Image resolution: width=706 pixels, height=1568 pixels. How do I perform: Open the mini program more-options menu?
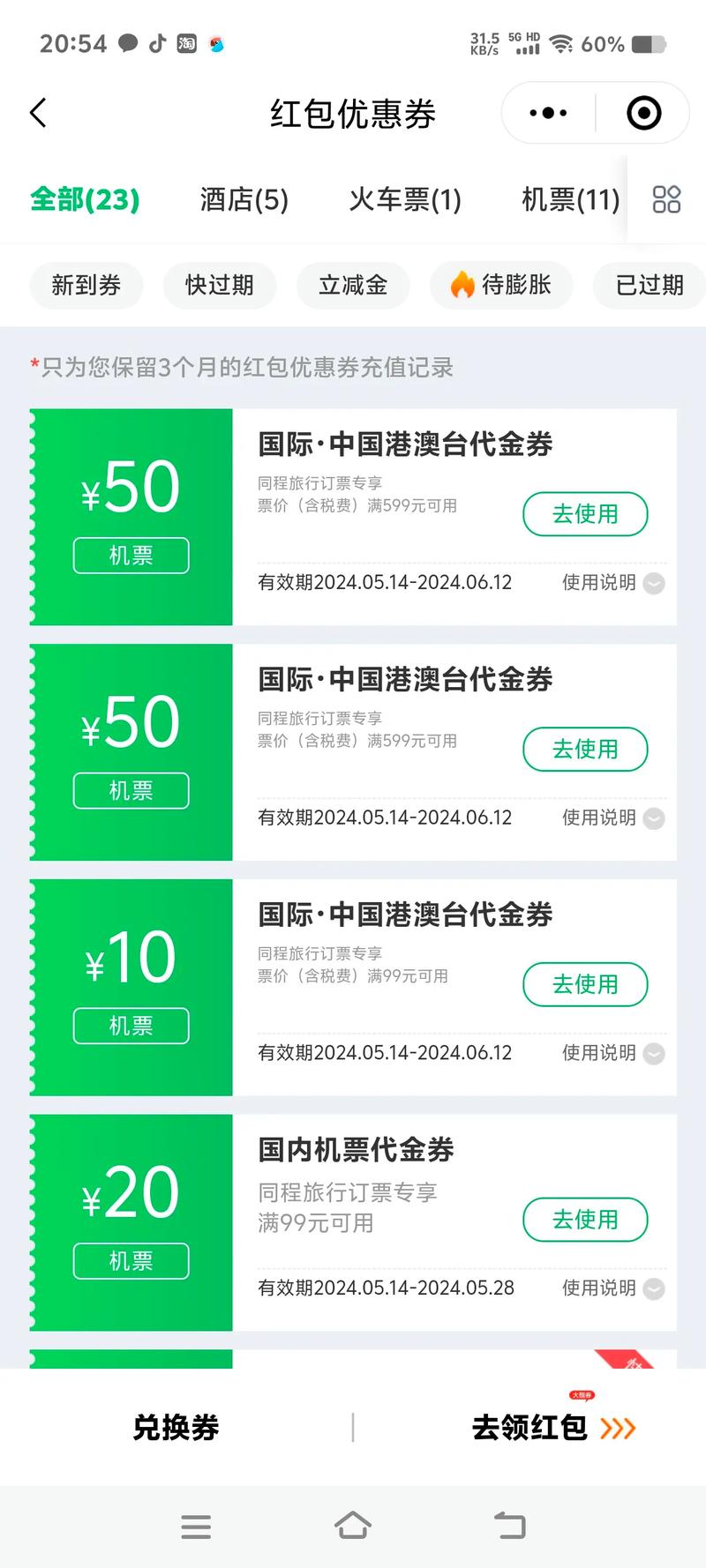548,113
